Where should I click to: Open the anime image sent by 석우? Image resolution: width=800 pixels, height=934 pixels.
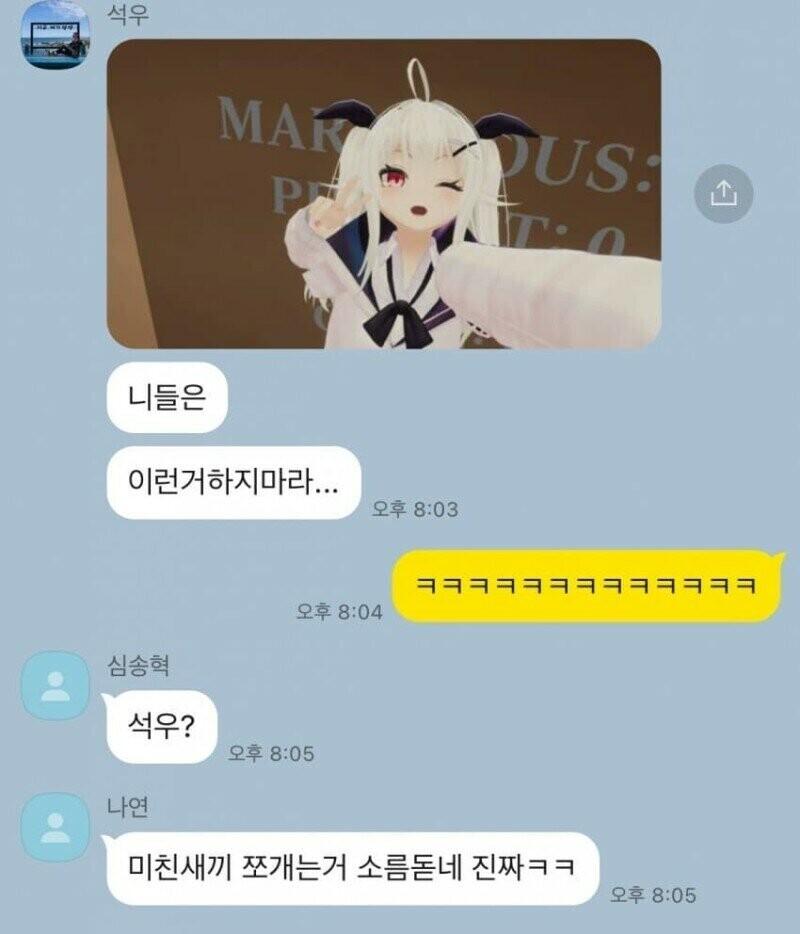(384, 194)
